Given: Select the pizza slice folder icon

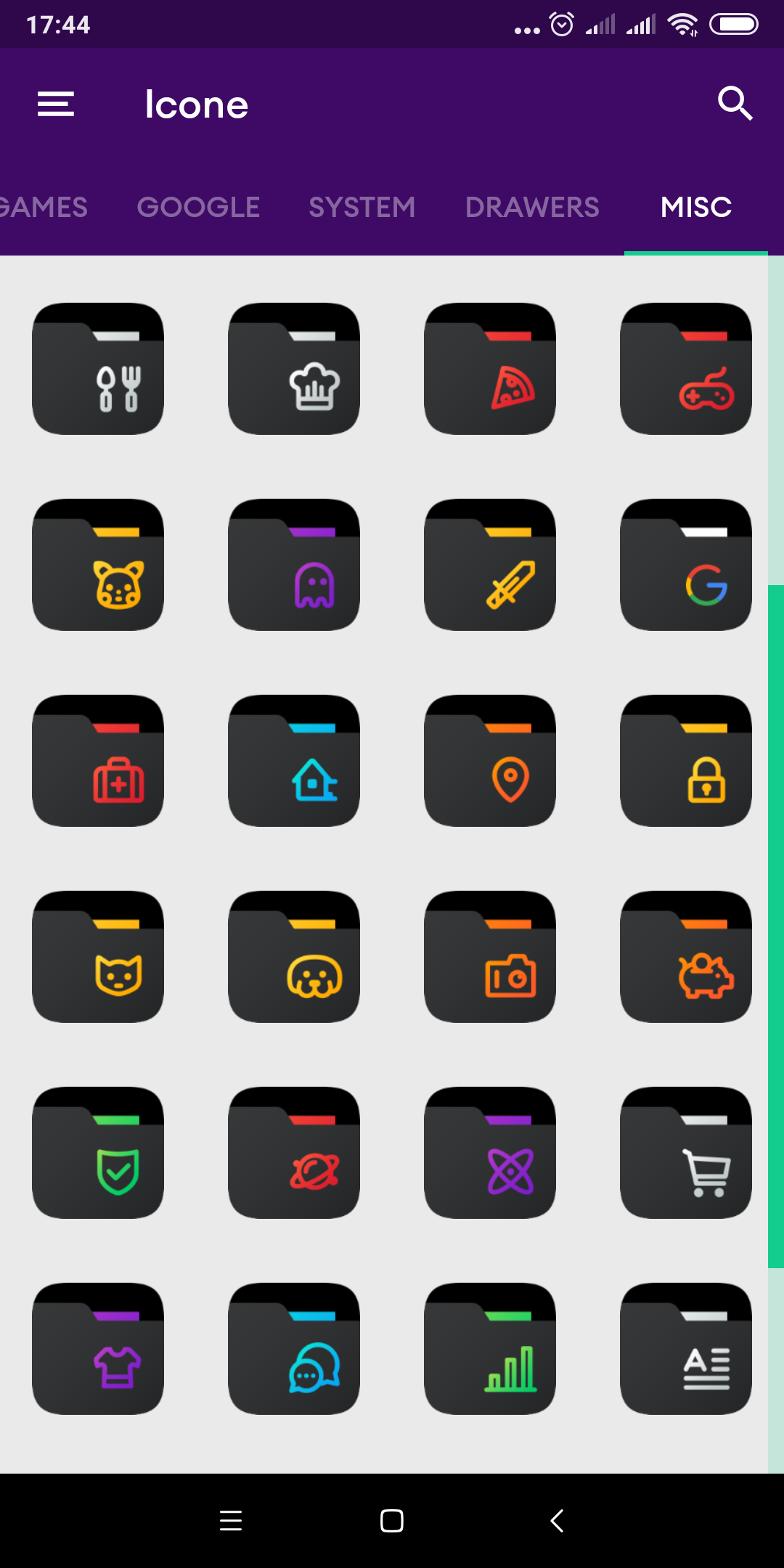Looking at the screenshot, I should [x=490, y=369].
